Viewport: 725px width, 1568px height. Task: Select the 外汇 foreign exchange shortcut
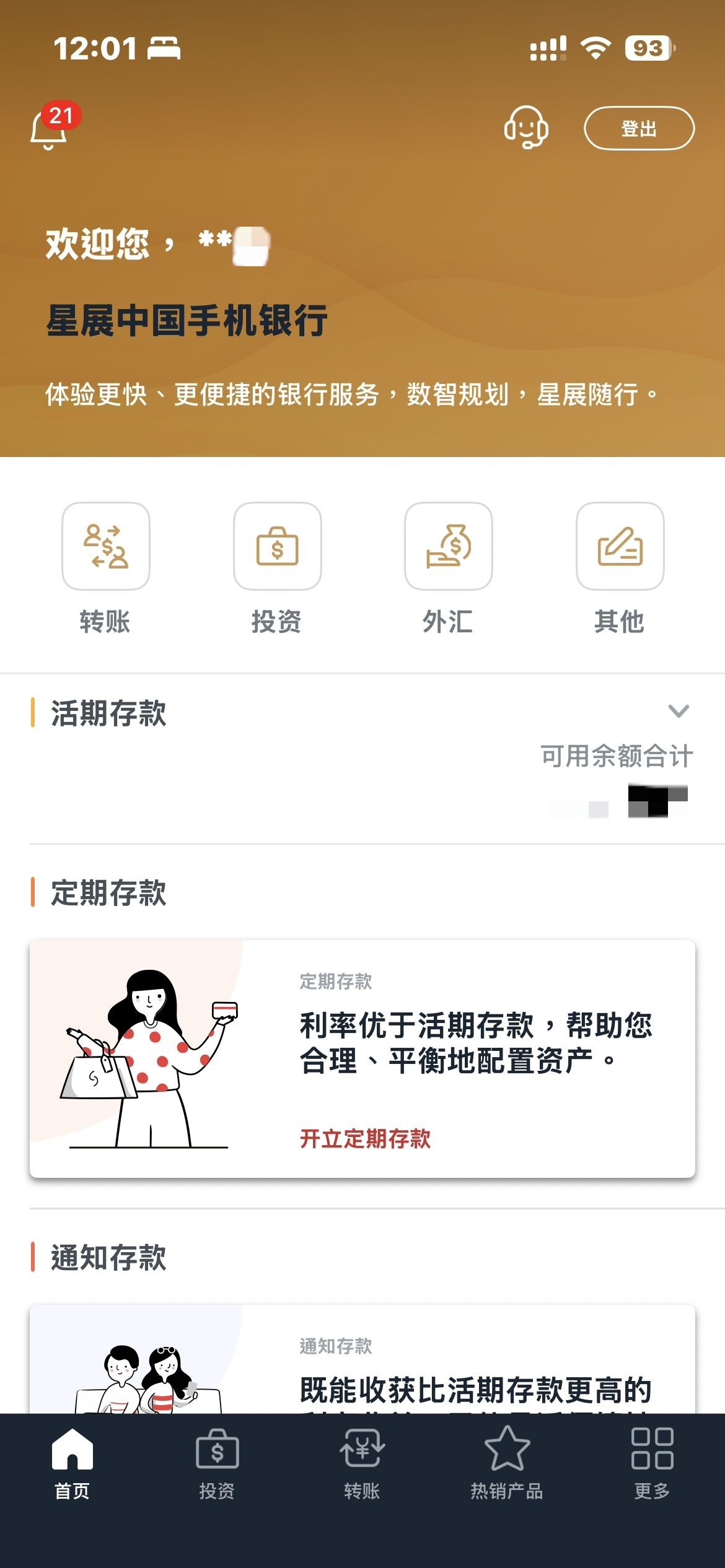pyautogui.click(x=448, y=546)
